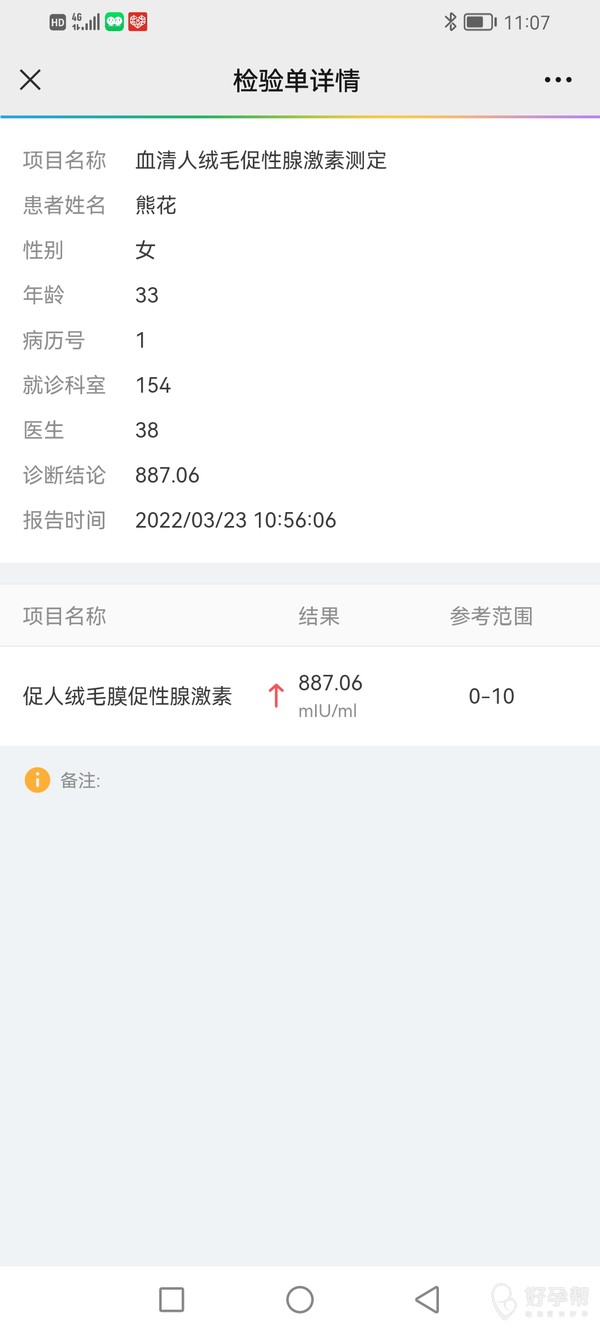Open the recent apps overview
This screenshot has width=600, height=1333.
click(x=172, y=1299)
